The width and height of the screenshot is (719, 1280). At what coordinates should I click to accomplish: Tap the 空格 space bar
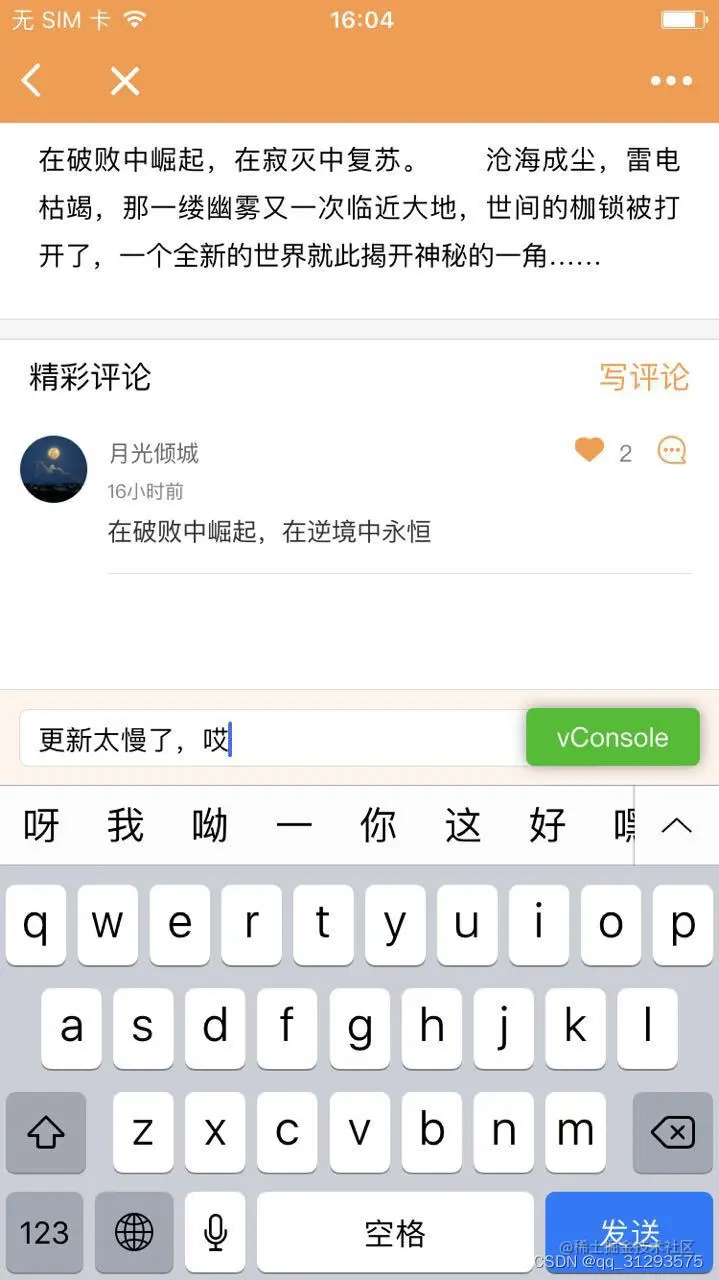point(395,1231)
